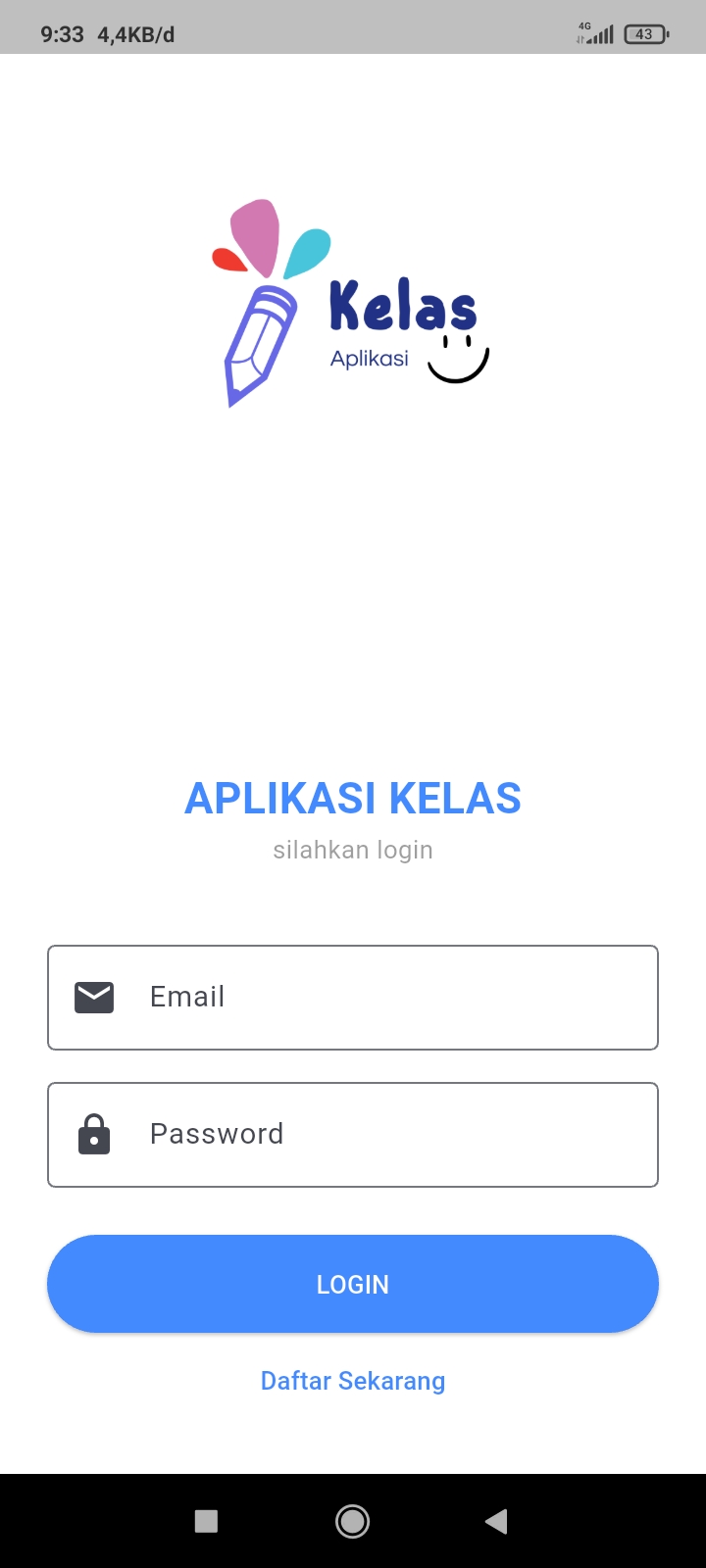Return to the home screen
The image size is (706, 1568).
click(x=352, y=1521)
